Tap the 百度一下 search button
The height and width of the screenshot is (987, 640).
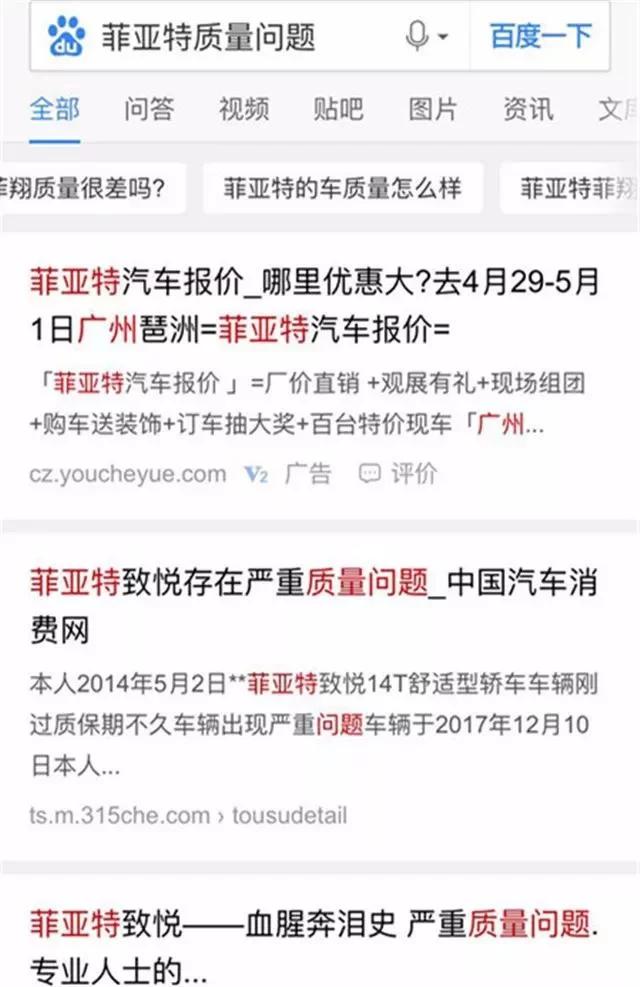click(x=540, y=37)
